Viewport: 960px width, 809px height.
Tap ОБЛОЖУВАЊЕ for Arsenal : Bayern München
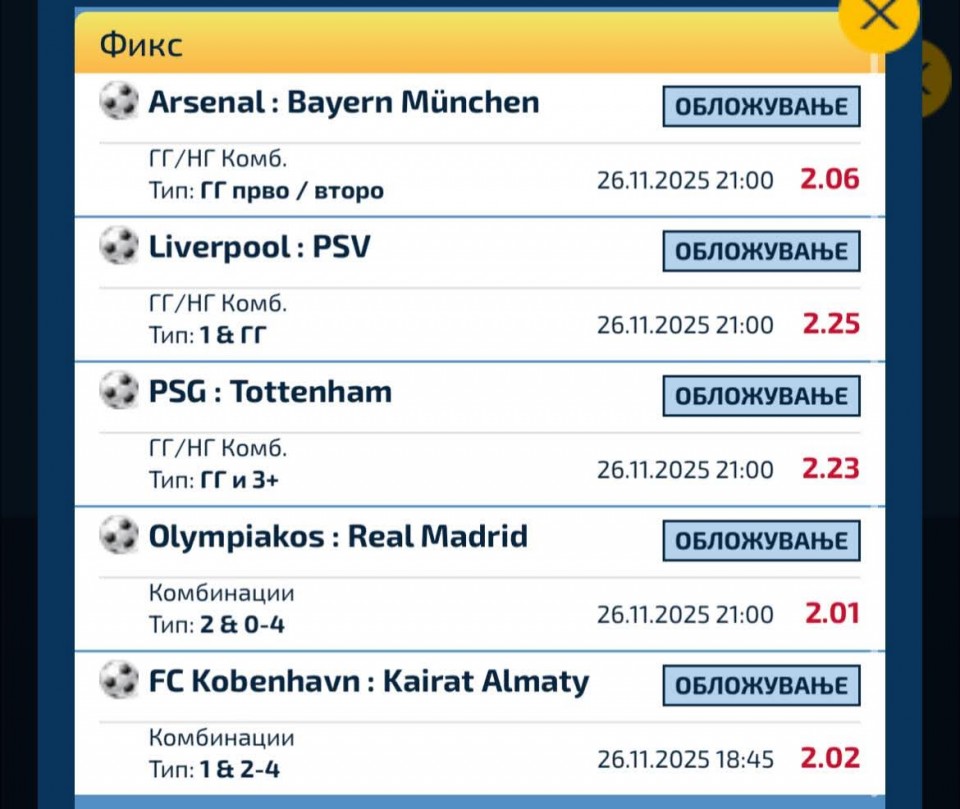[761, 107]
